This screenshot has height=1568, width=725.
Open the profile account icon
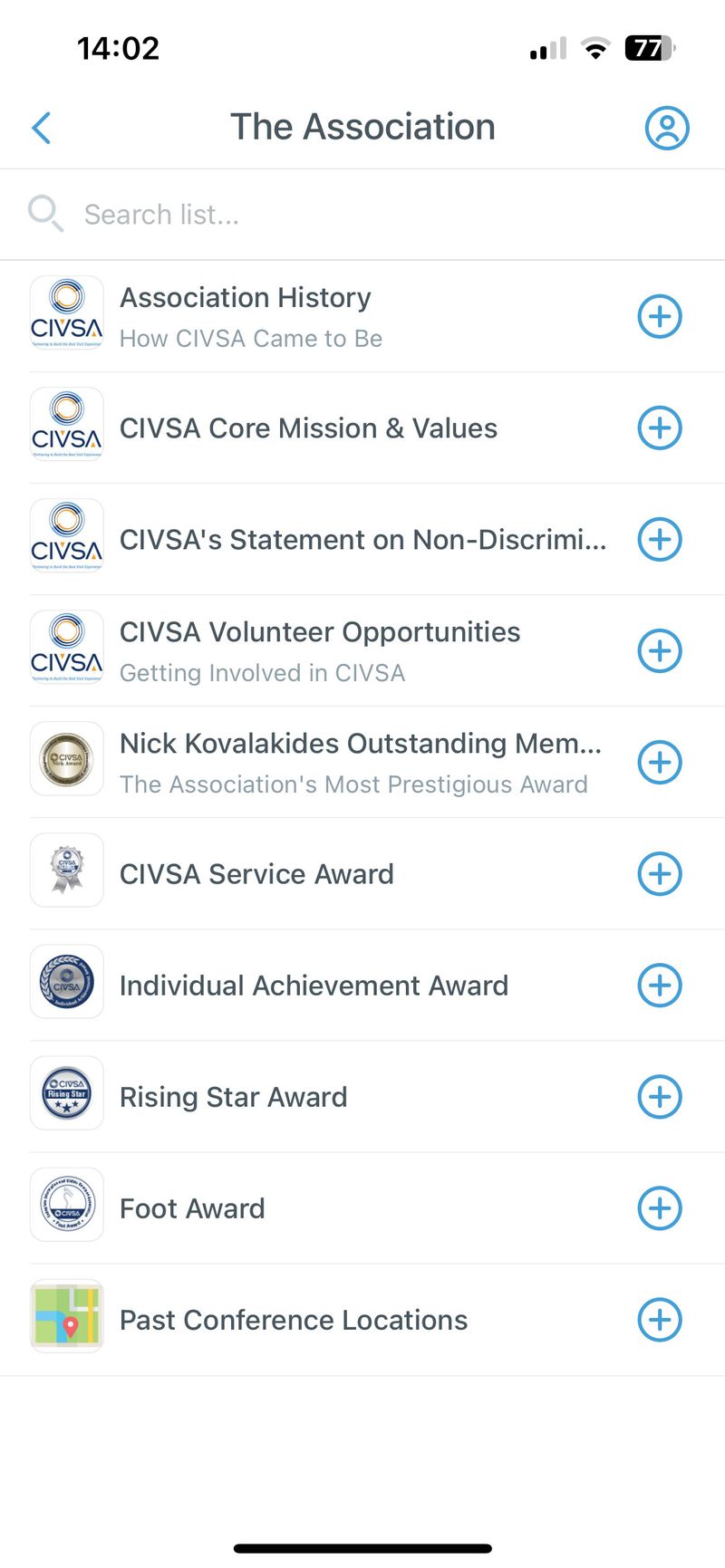666,127
